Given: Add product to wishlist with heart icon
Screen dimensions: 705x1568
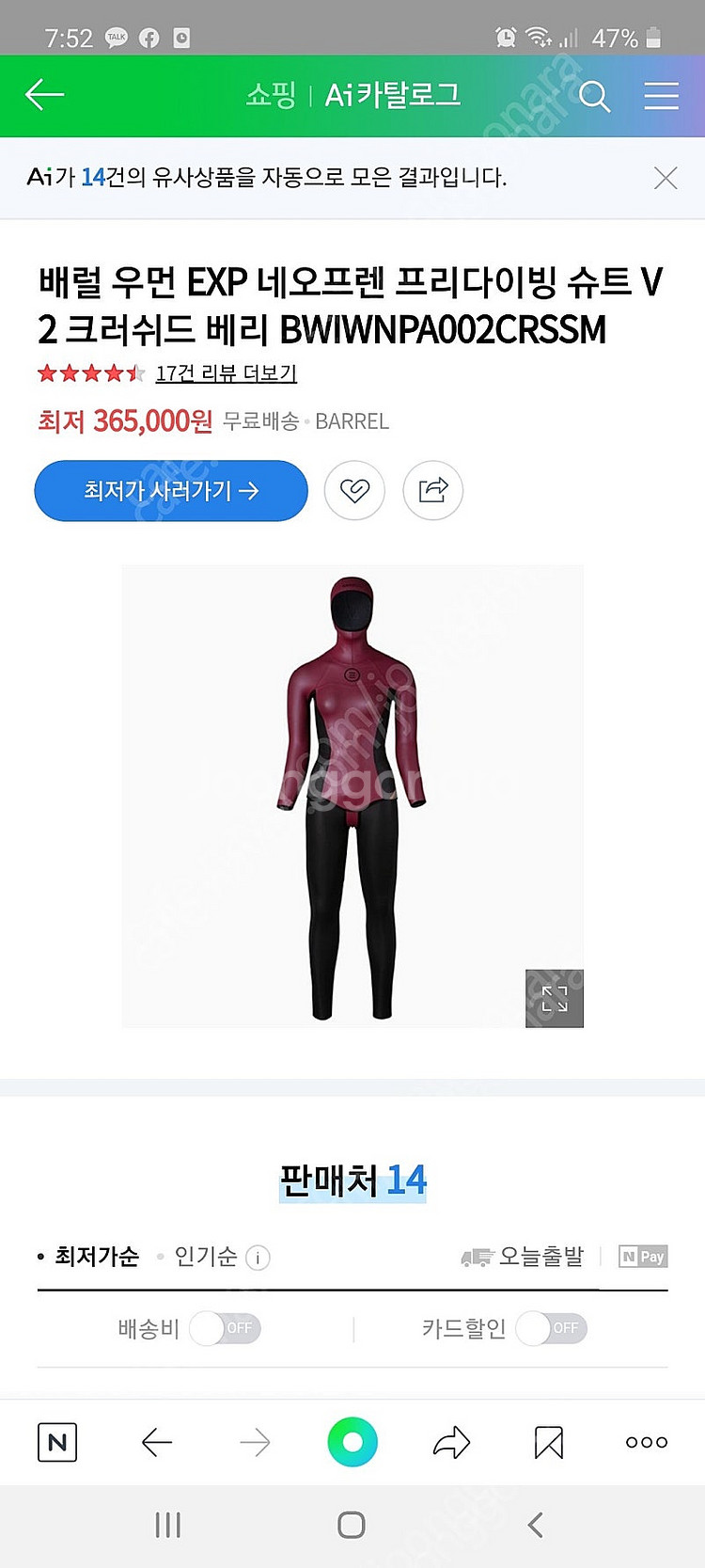Looking at the screenshot, I should (x=354, y=490).
